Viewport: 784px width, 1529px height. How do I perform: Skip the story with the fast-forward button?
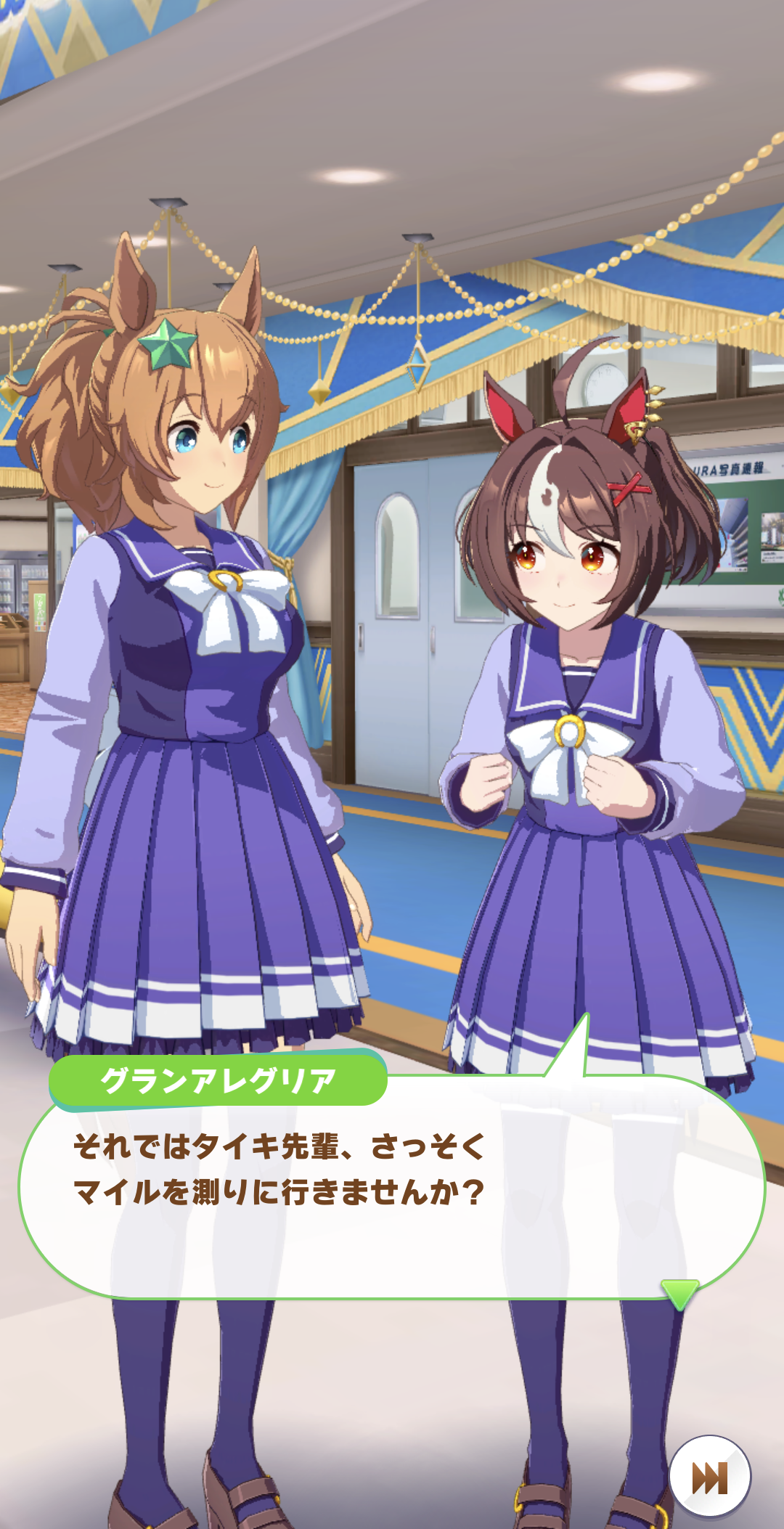pyautogui.click(x=709, y=1477)
